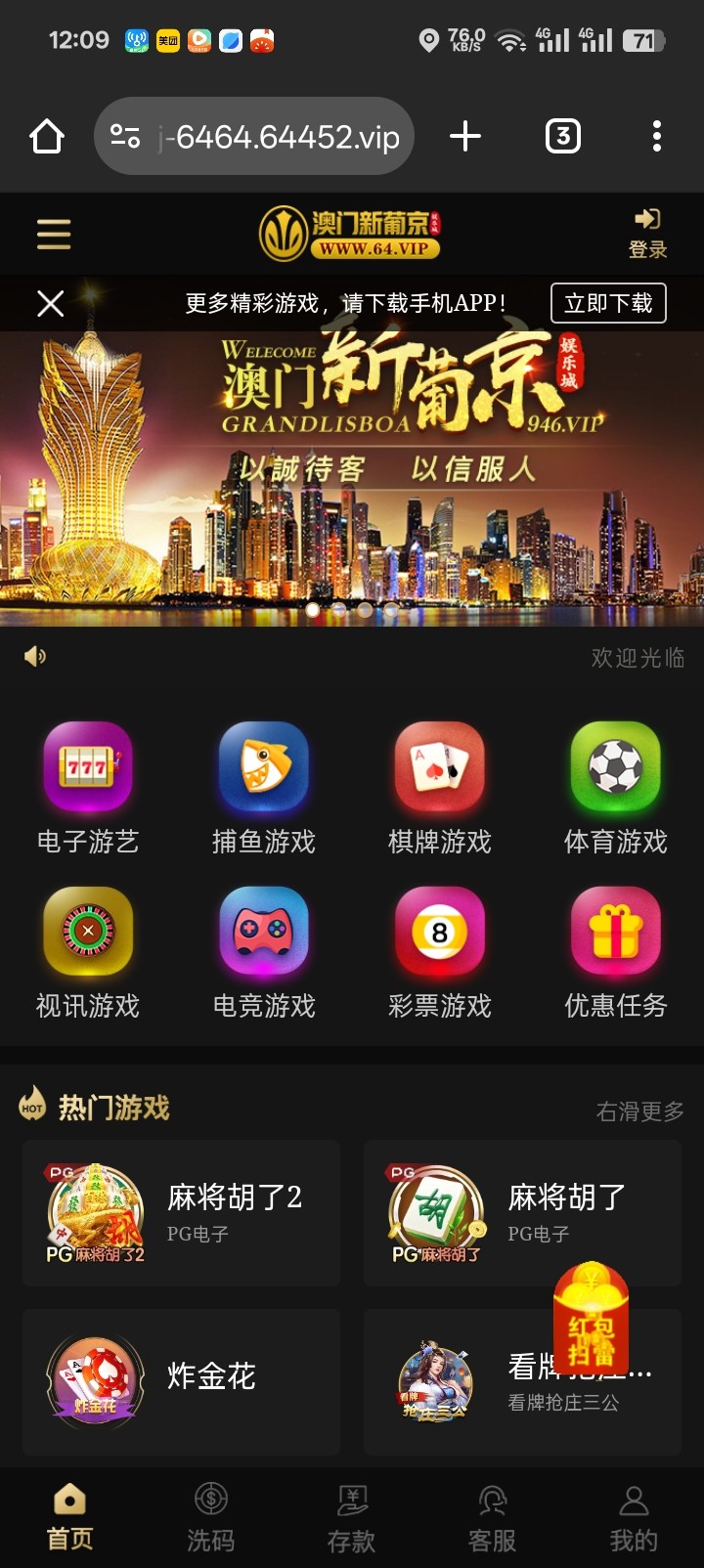This screenshot has width=704, height=1568.
Task: Open the browser overflow menu
Action: pos(657,136)
